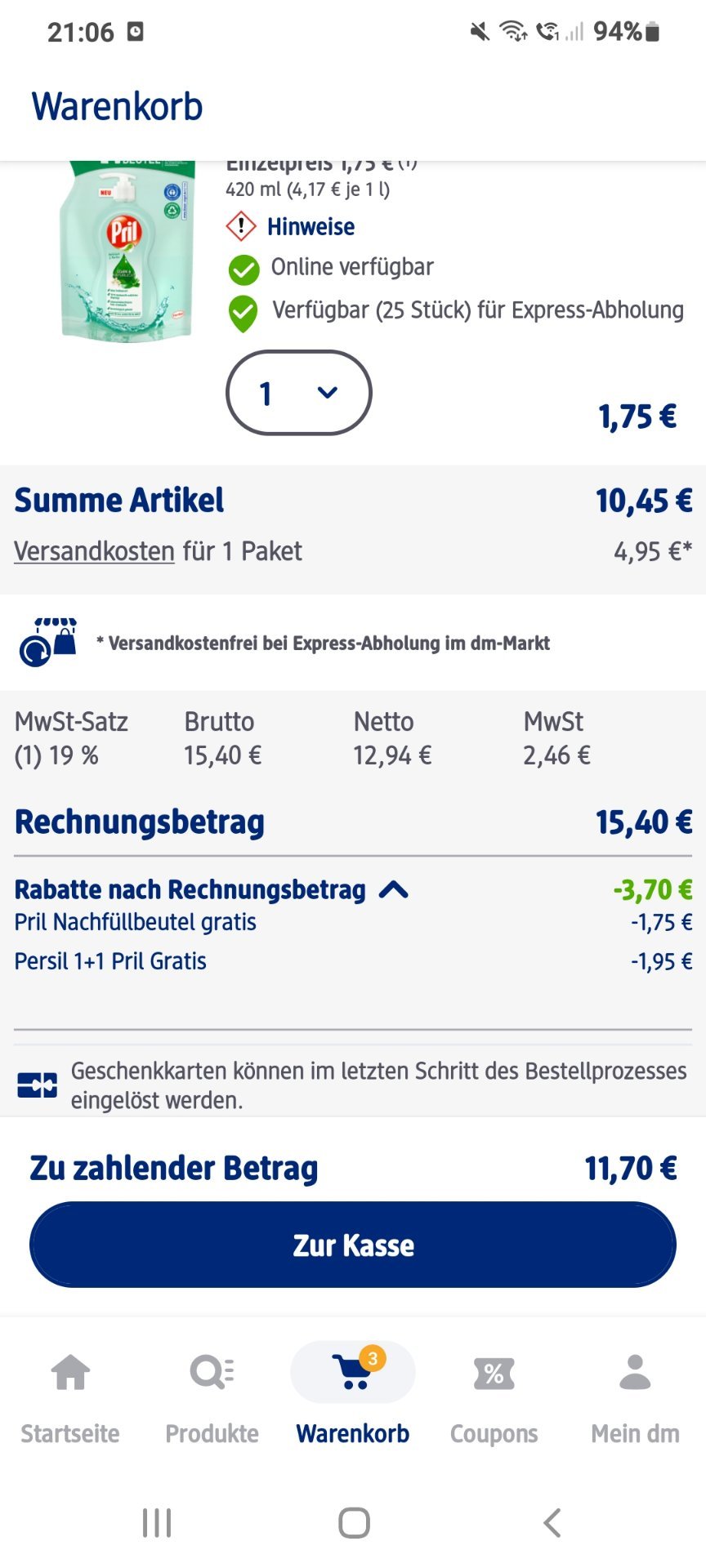This screenshot has height=1568, width=706.
Task: Tap the system home button
Action: [x=354, y=1523]
